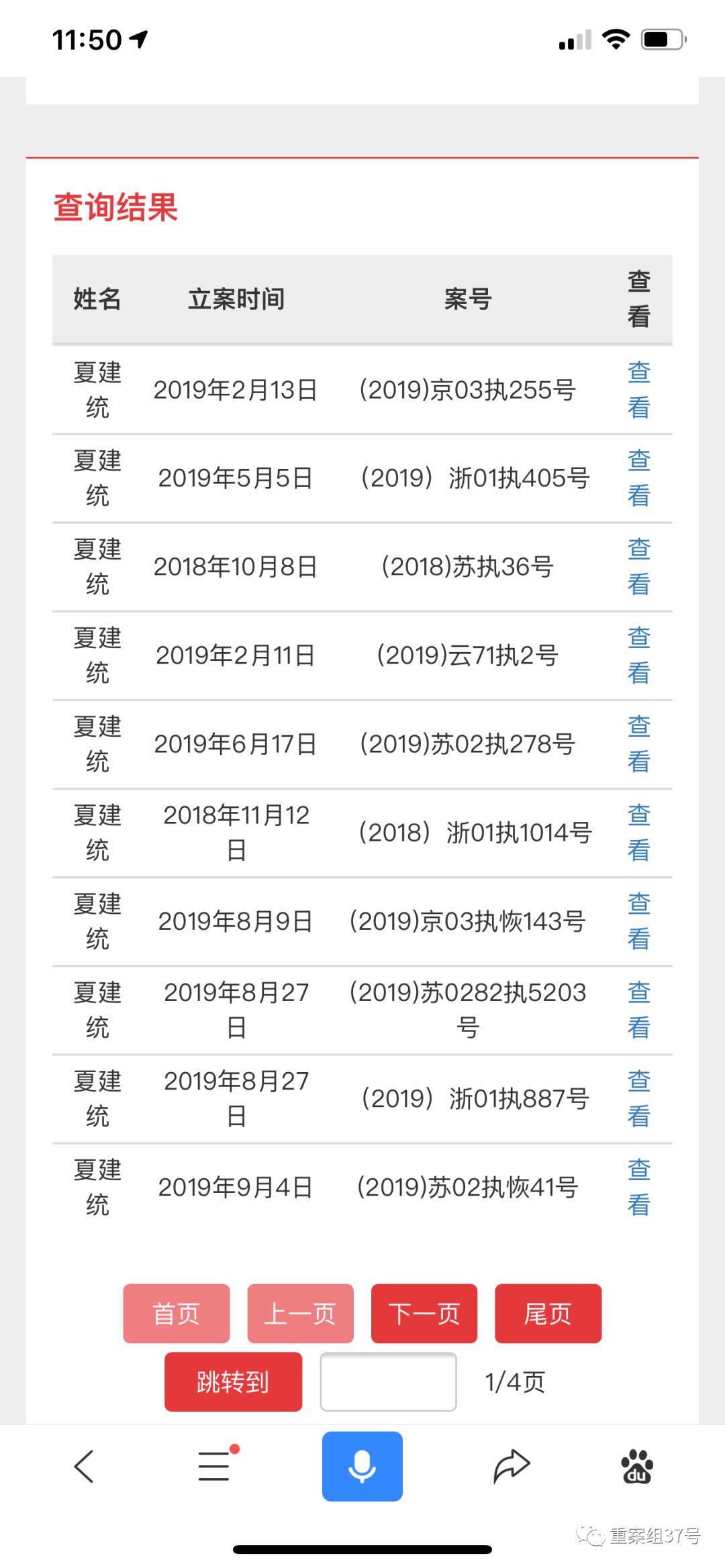Open 查看 for case (2019)苏02执恢41号

[x=638, y=1188]
